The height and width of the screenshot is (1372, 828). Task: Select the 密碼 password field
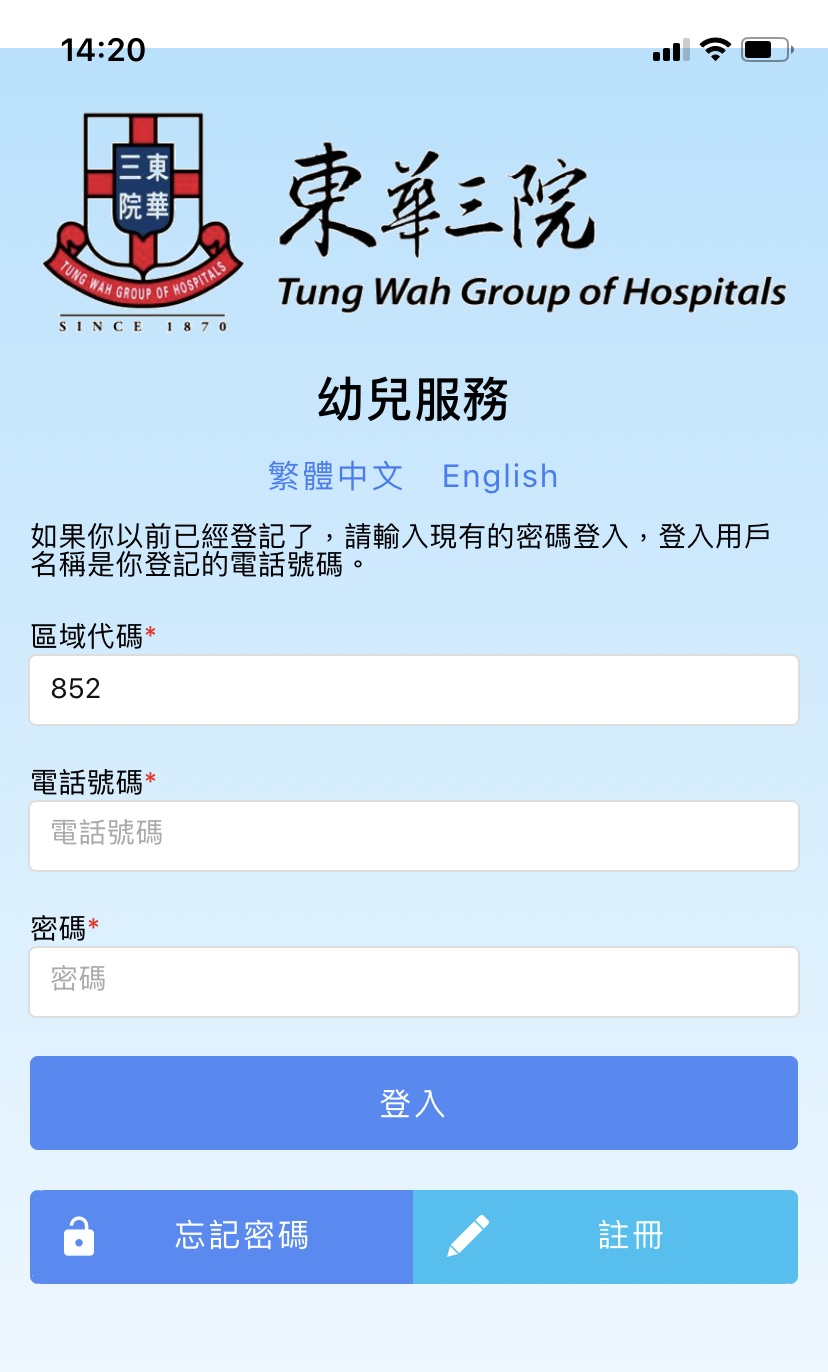coord(414,981)
